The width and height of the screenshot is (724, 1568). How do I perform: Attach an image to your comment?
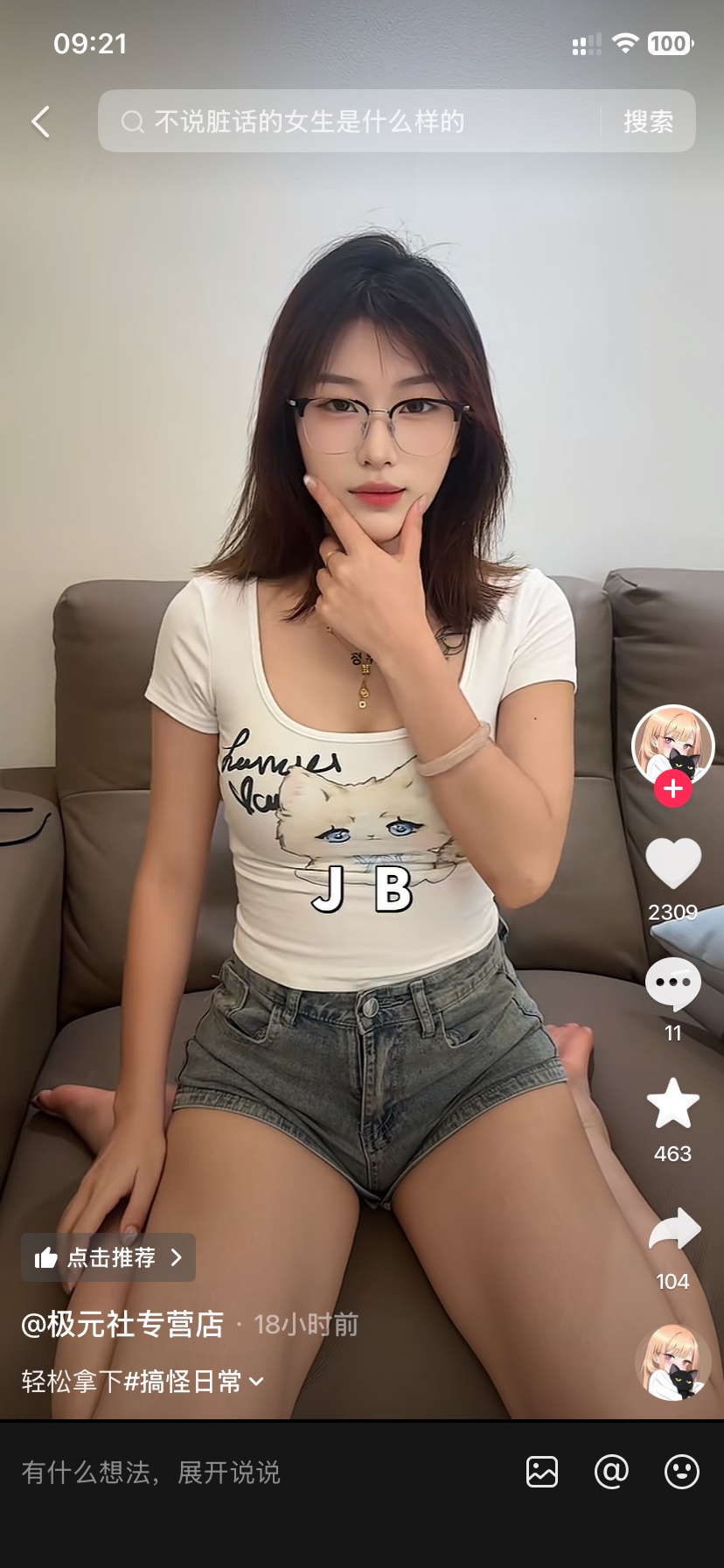pos(542,1472)
